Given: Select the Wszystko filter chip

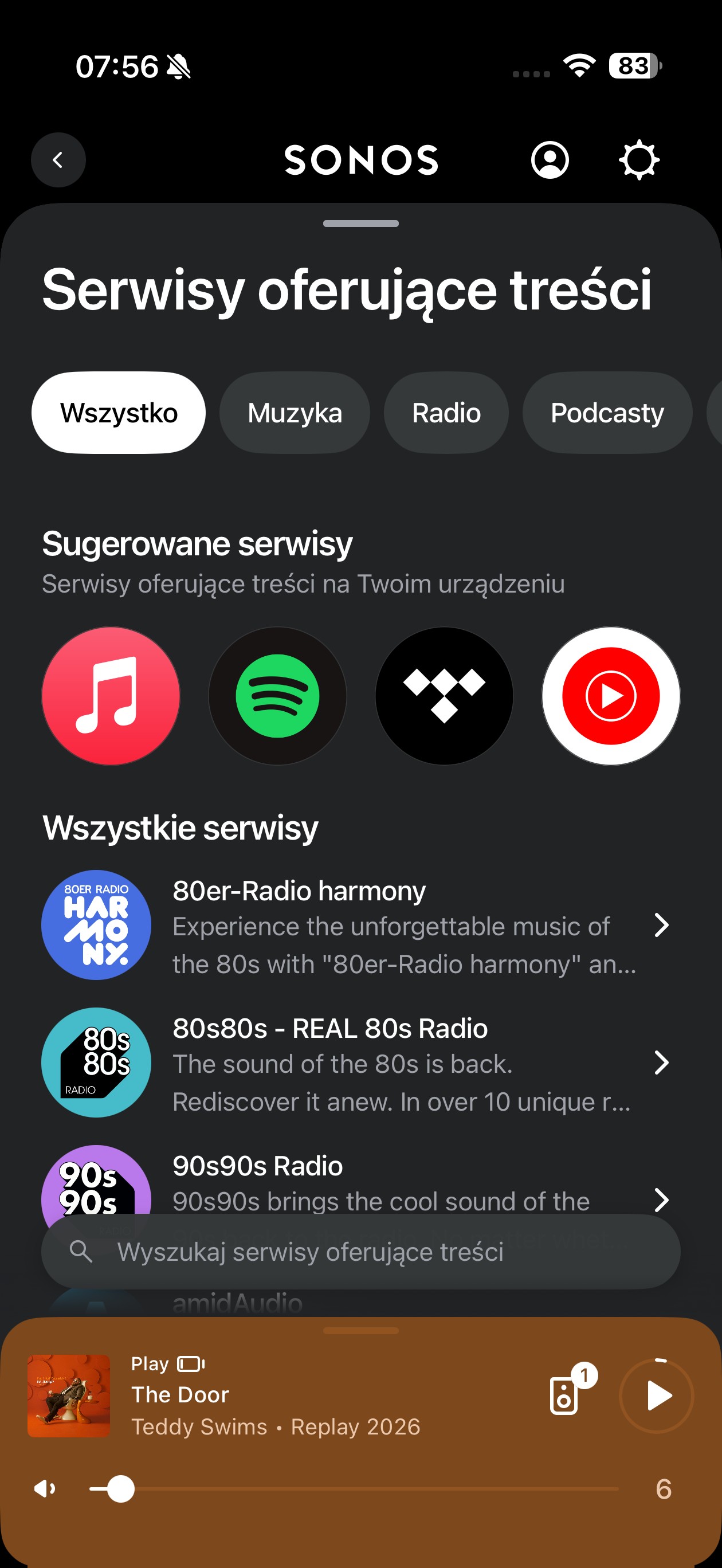Looking at the screenshot, I should click(118, 413).
